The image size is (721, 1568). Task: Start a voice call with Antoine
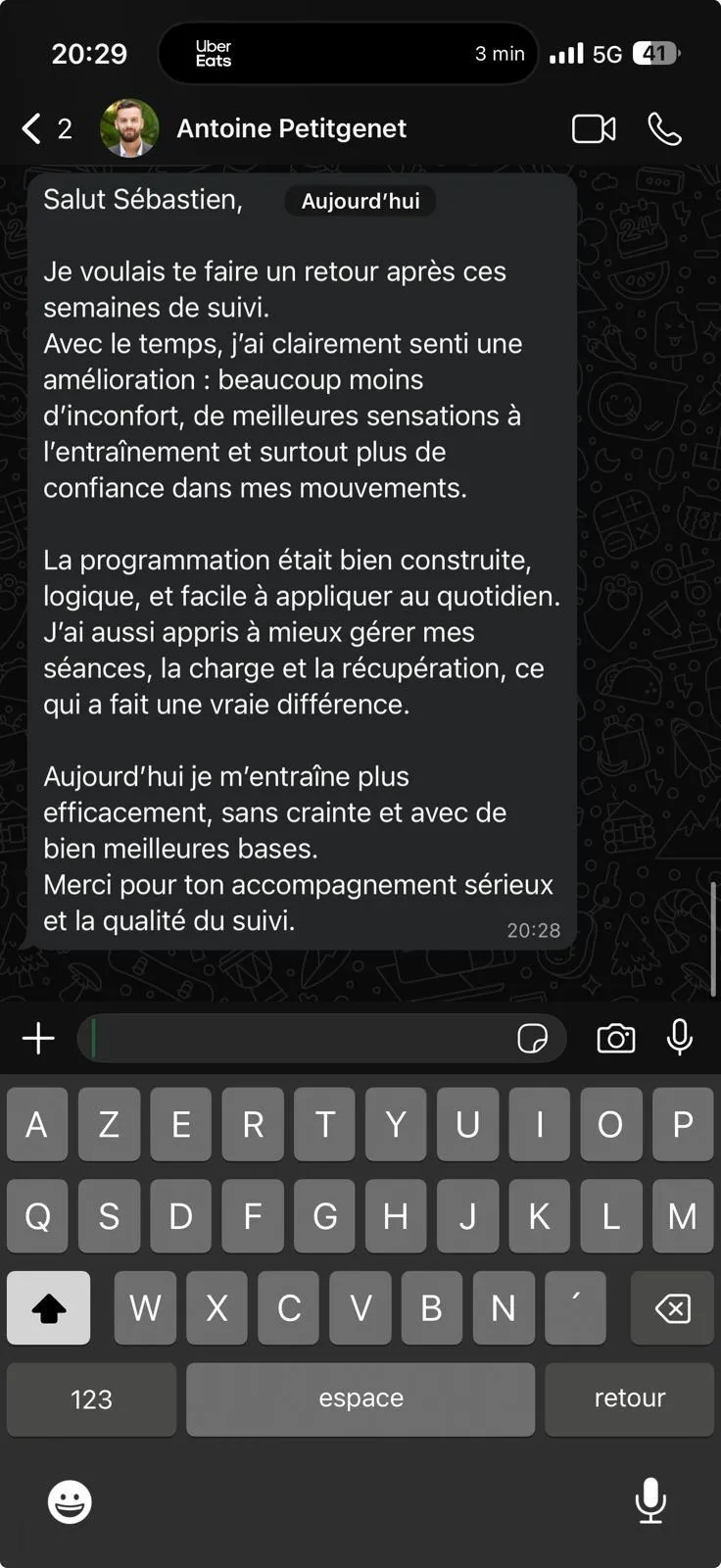pyautogui.click(x=664, y=128)
